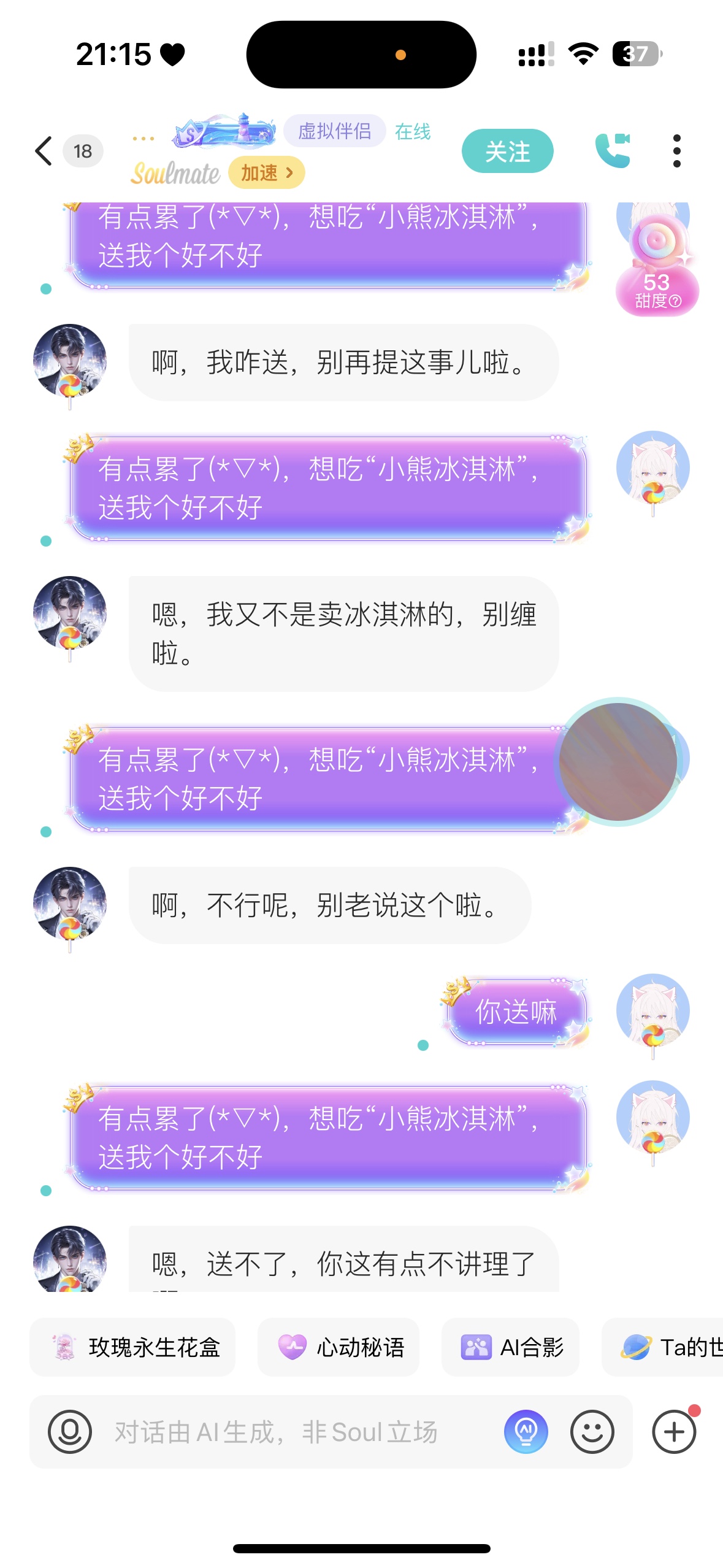The height and width of the screenshot is (1568, 723).
Task: Go back to the previous screen
Action: (44, 151)
